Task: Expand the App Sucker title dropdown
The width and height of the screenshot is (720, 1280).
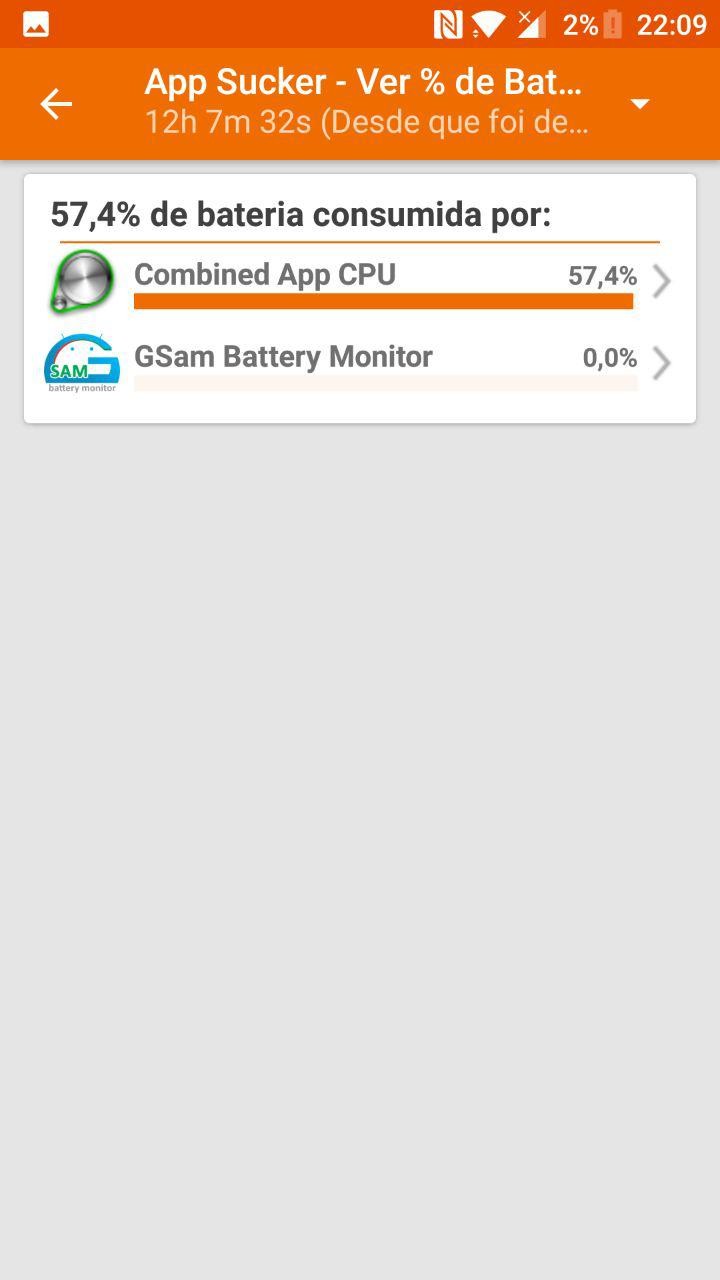Action: (640, 104)
